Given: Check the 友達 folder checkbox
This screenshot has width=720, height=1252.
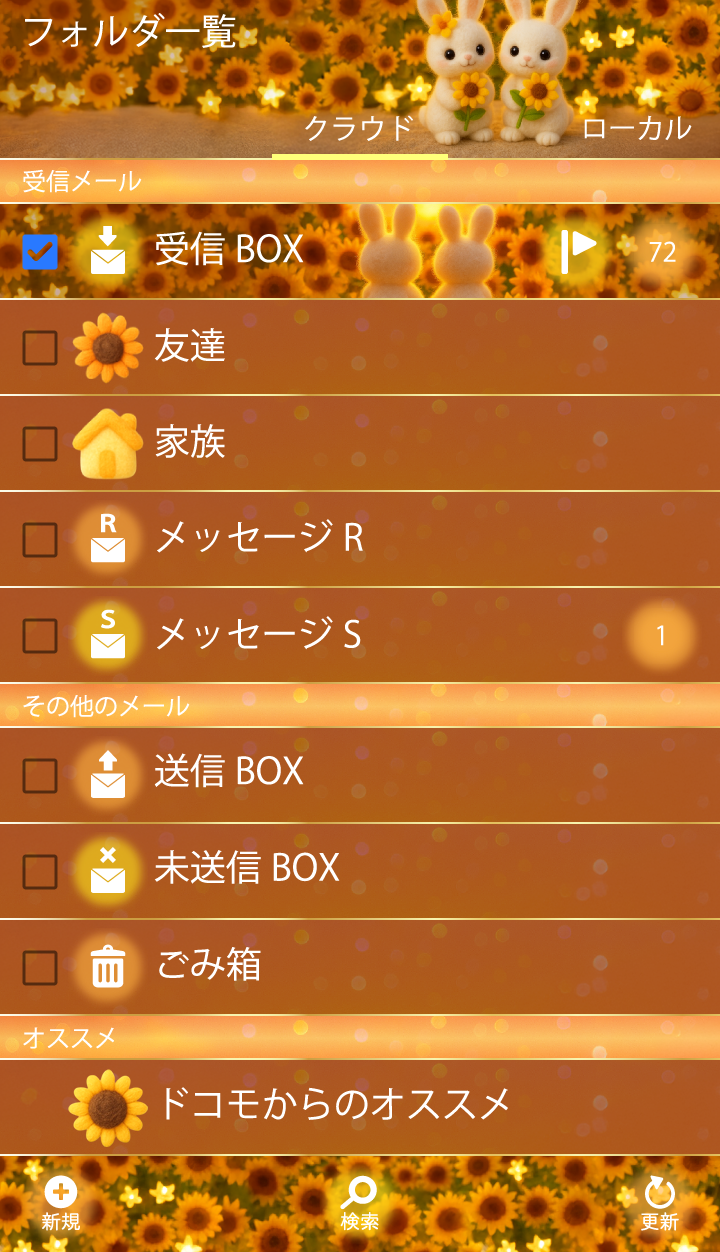Looking at the screenshot, I should pyautogui.click(x=40, y=347).
